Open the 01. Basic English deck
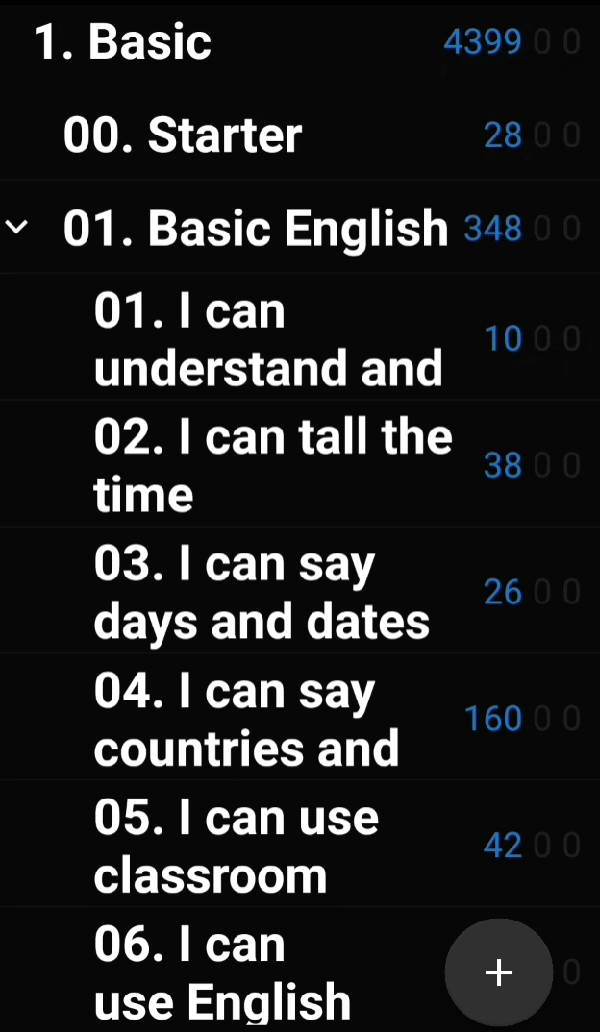 tap(255, 228)
